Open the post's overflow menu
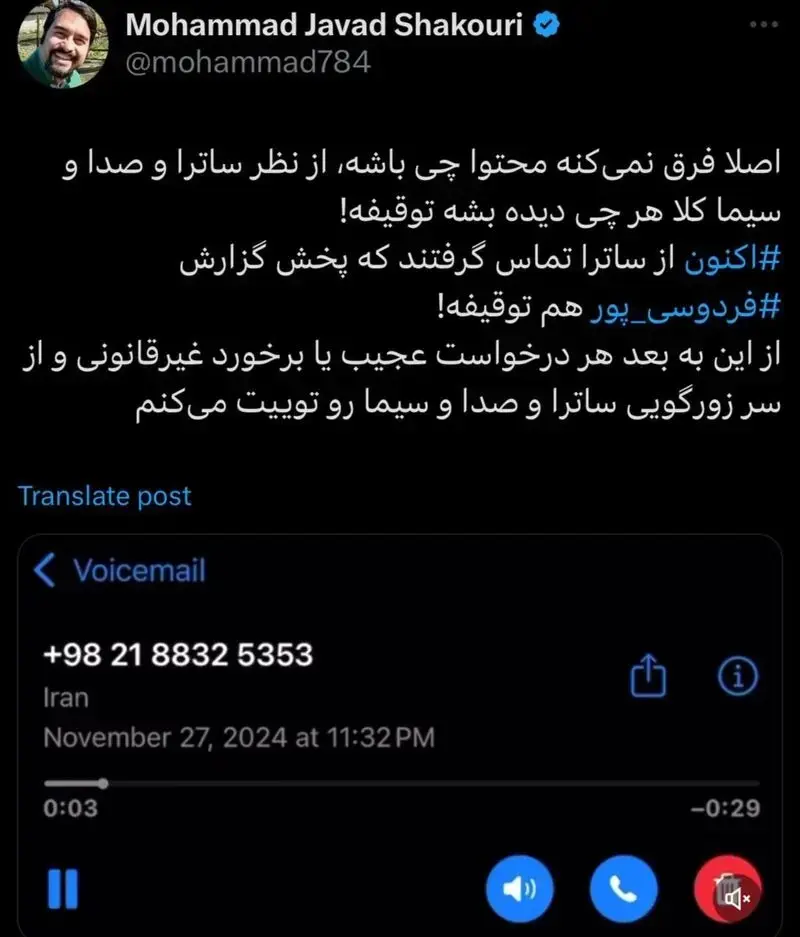 (x=764, y=23)
